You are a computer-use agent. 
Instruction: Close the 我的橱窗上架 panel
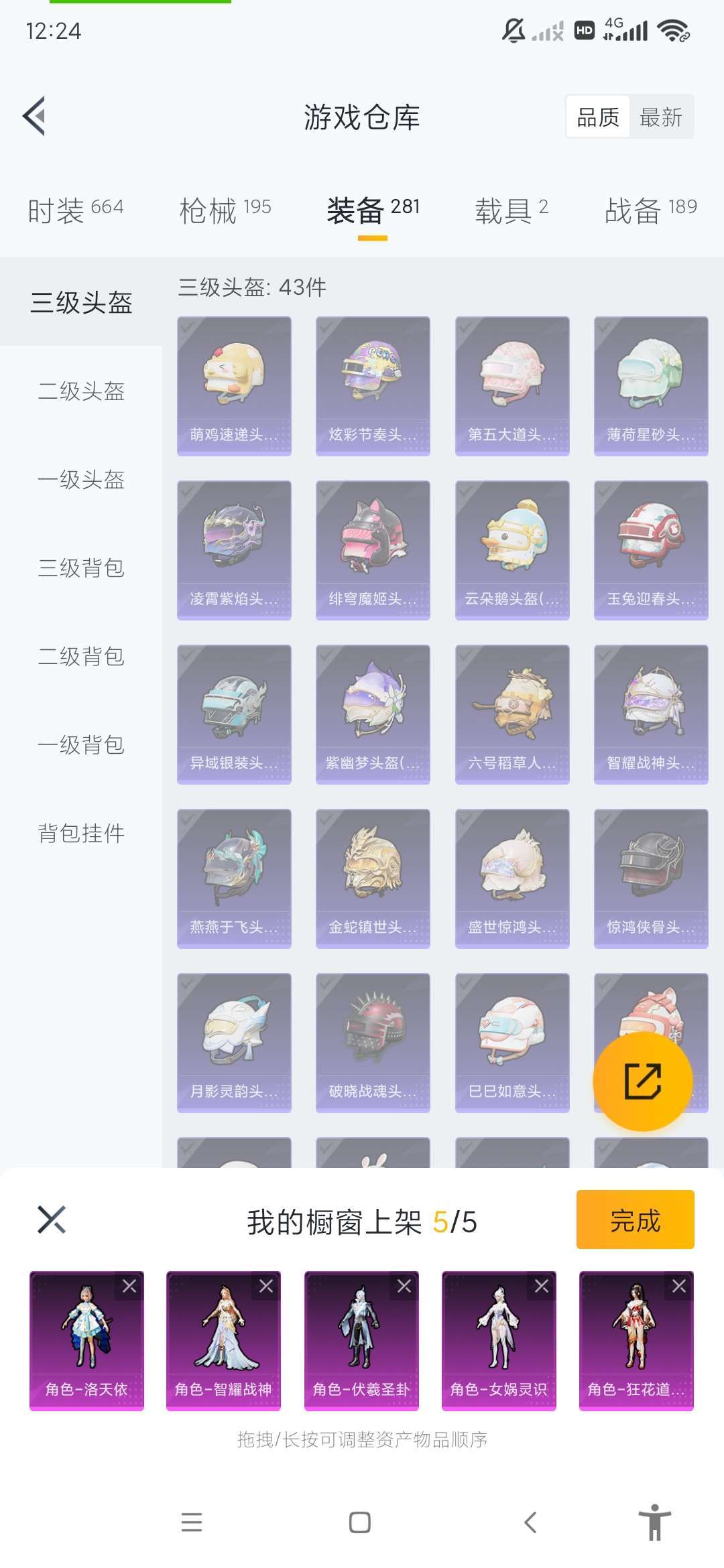tap(52, 1220)
